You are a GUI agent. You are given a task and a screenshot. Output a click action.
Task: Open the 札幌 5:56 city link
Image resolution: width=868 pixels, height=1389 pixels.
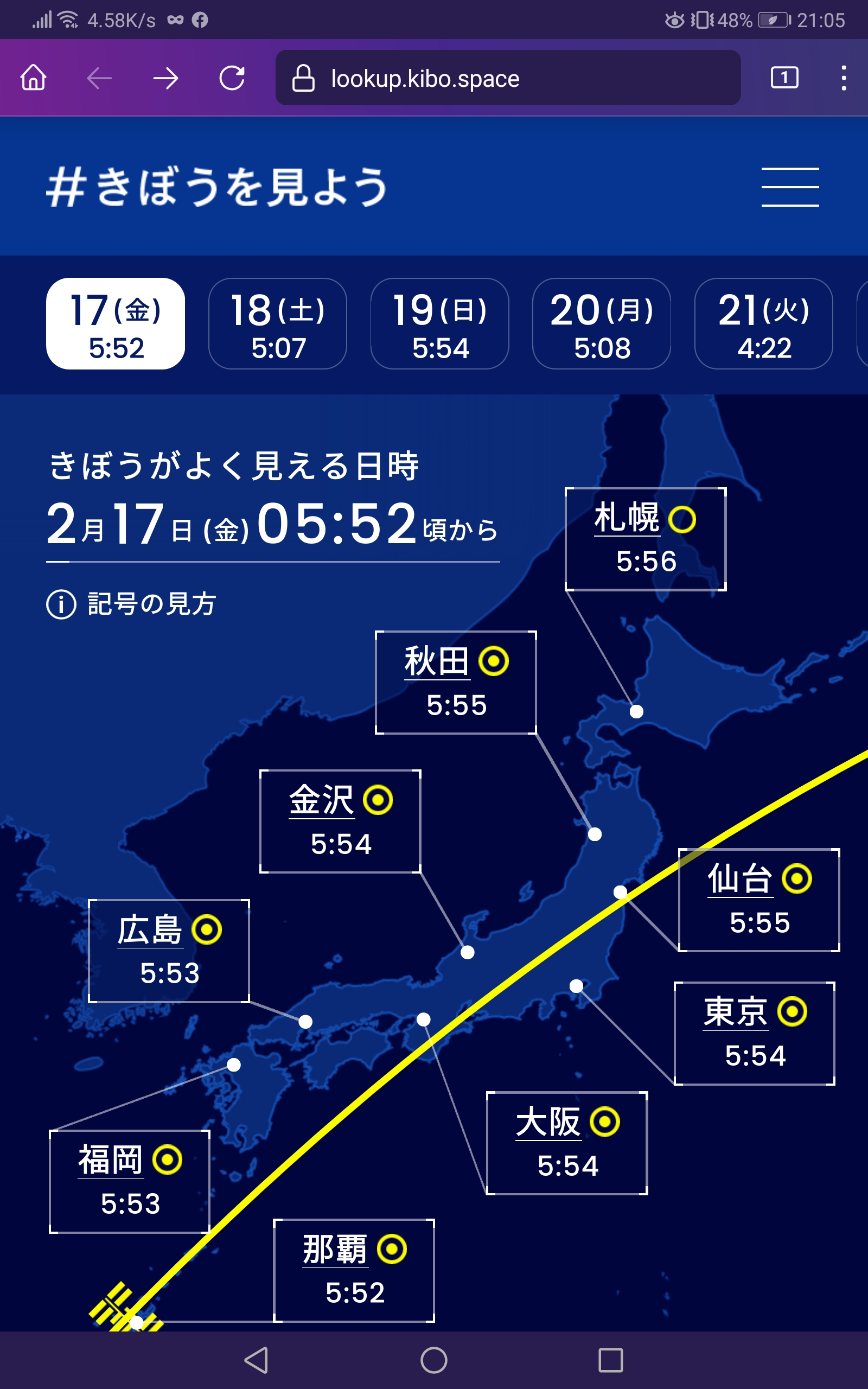click(646, 539)
